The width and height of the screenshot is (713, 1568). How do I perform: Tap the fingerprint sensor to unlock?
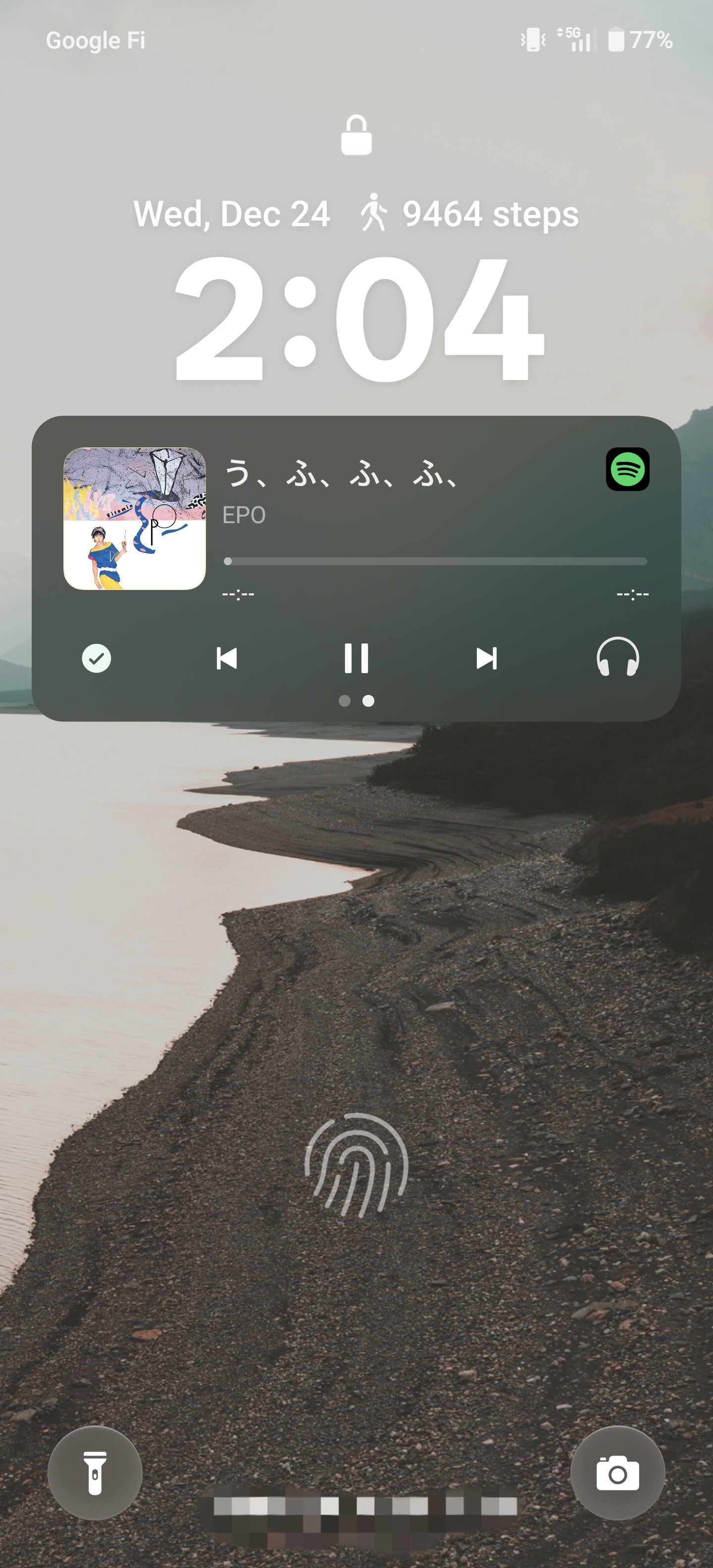[356, 1164]
